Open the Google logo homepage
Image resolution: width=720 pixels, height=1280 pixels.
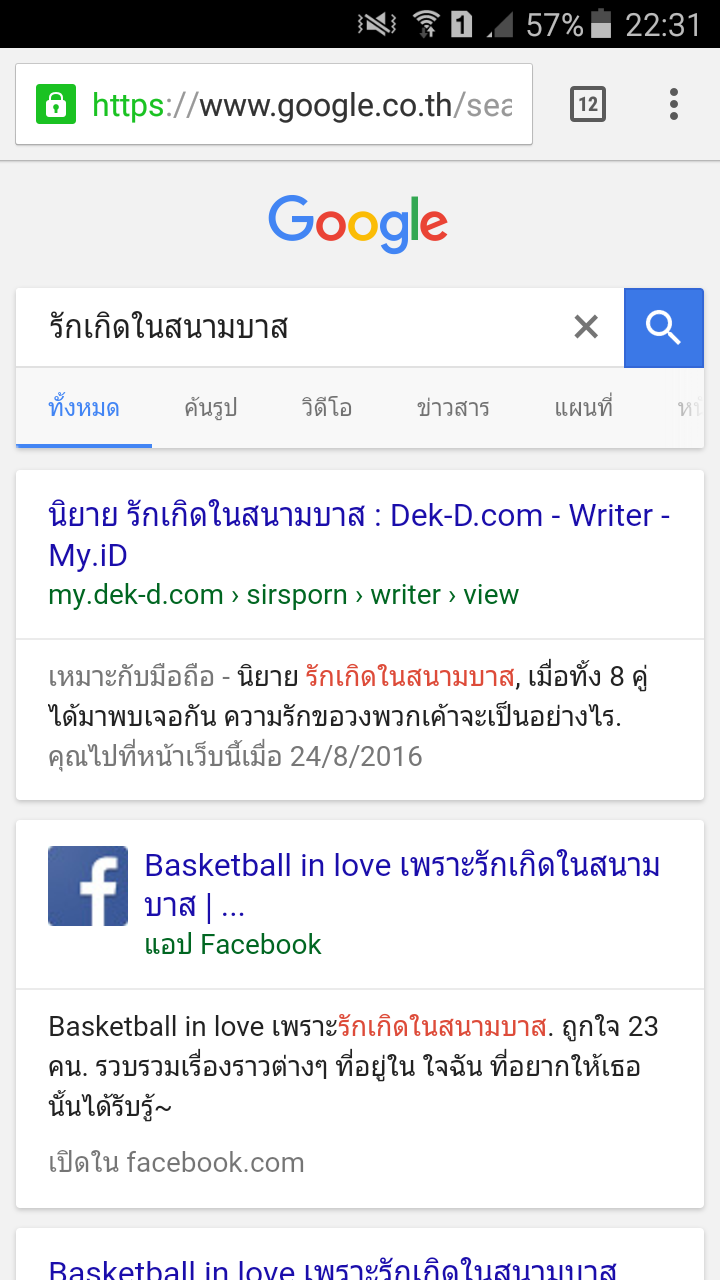click(358, 224)
